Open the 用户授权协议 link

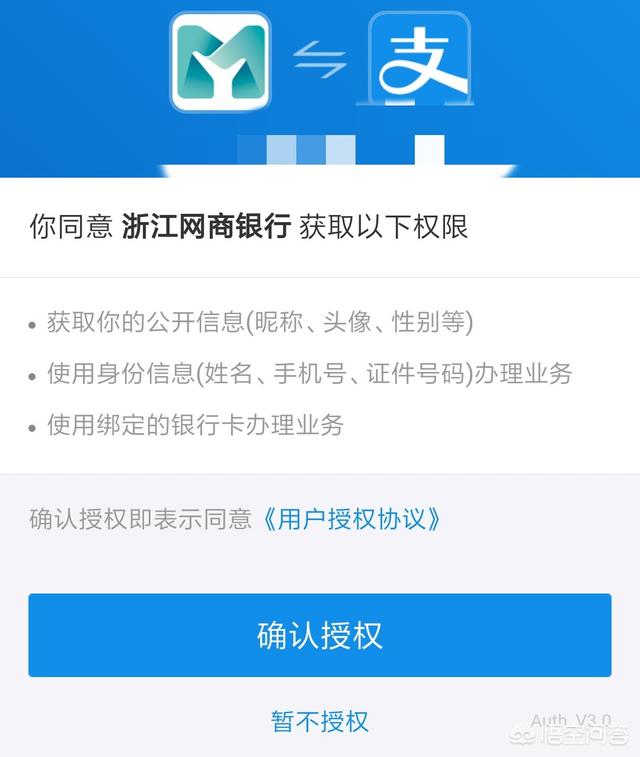coord(350,519)
